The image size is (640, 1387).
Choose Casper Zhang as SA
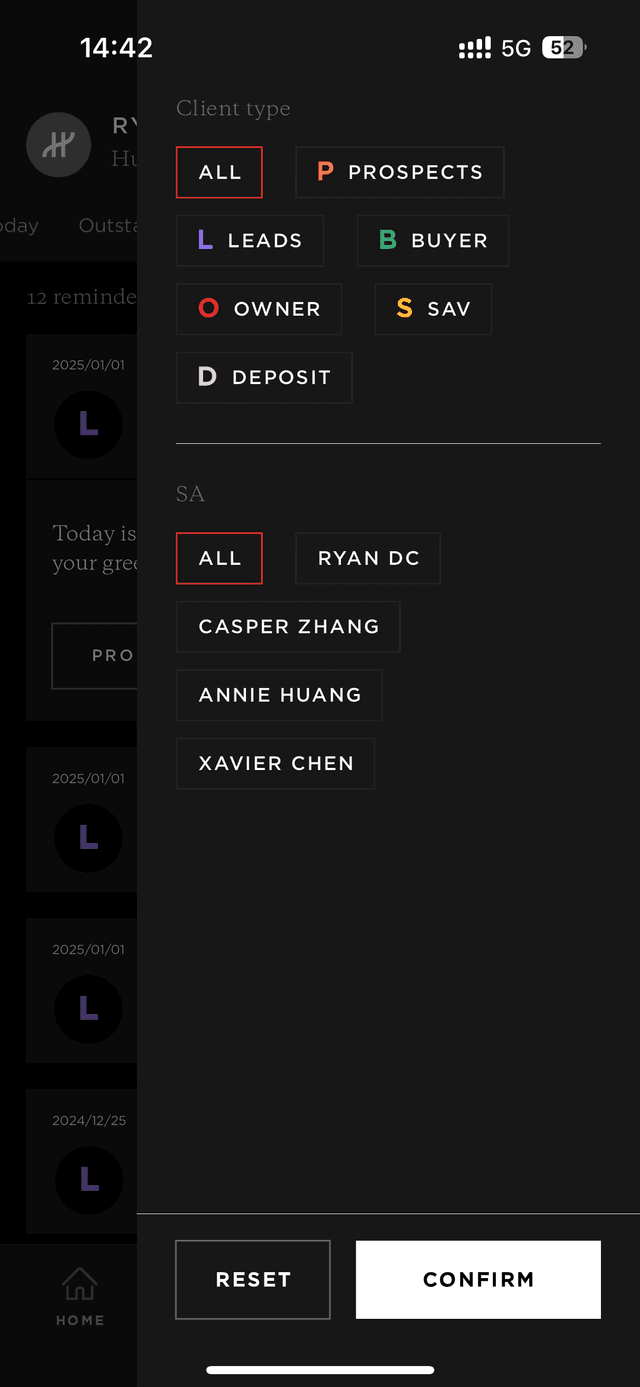pyautogui.click(x=288, y=626)
